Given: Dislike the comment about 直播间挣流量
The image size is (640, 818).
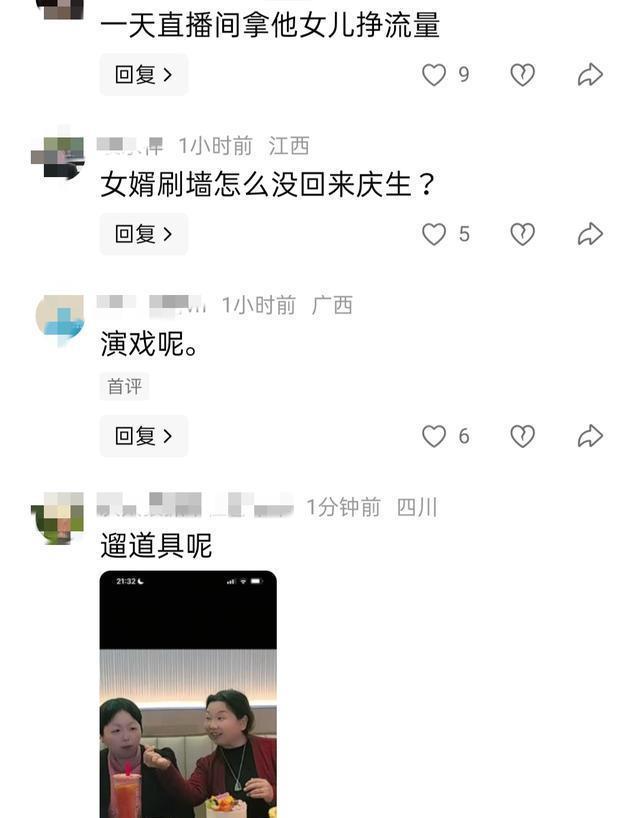Looking at the screenshot, I should point(522,75).
